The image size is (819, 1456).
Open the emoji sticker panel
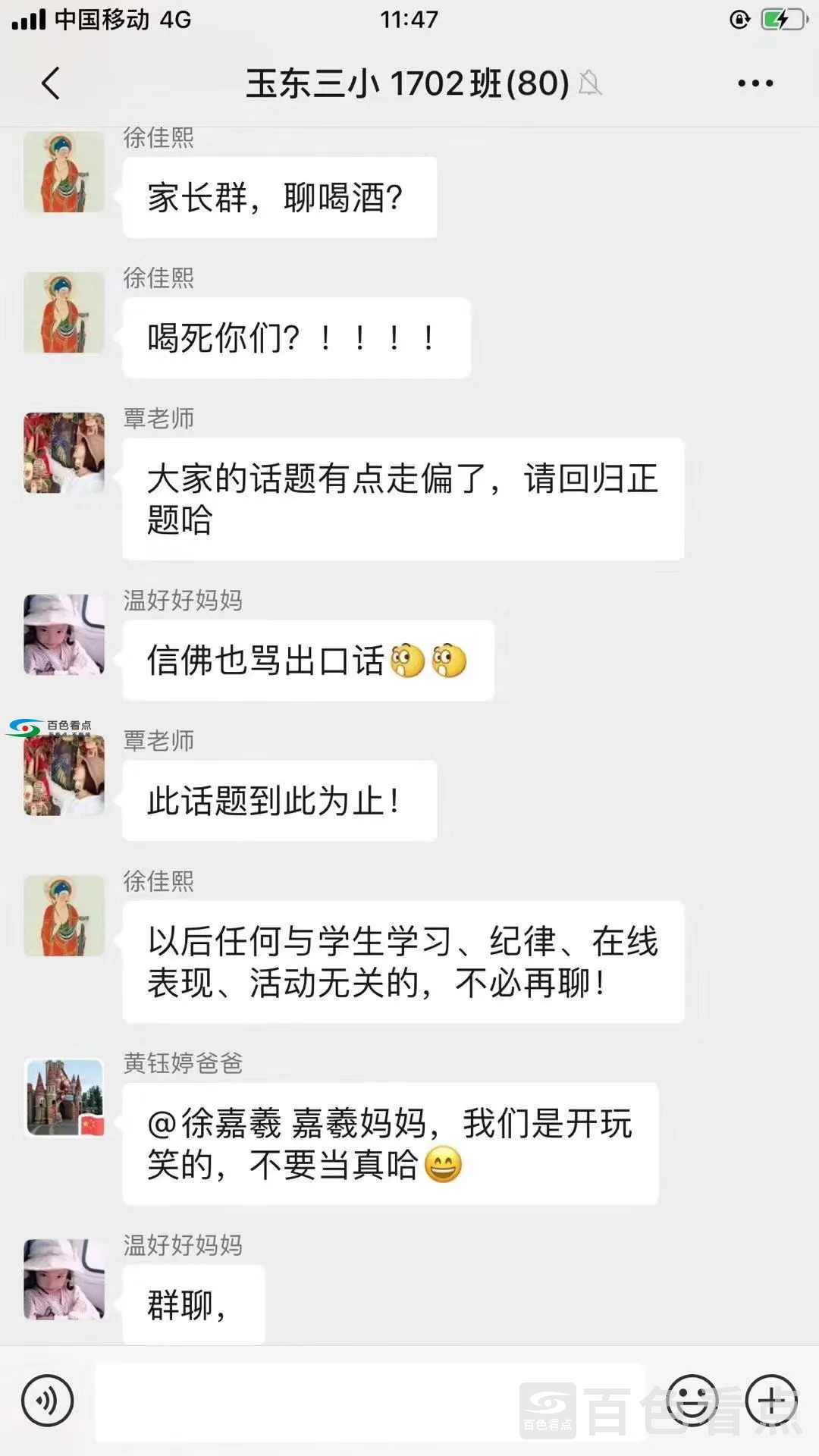click(692, 1401)
